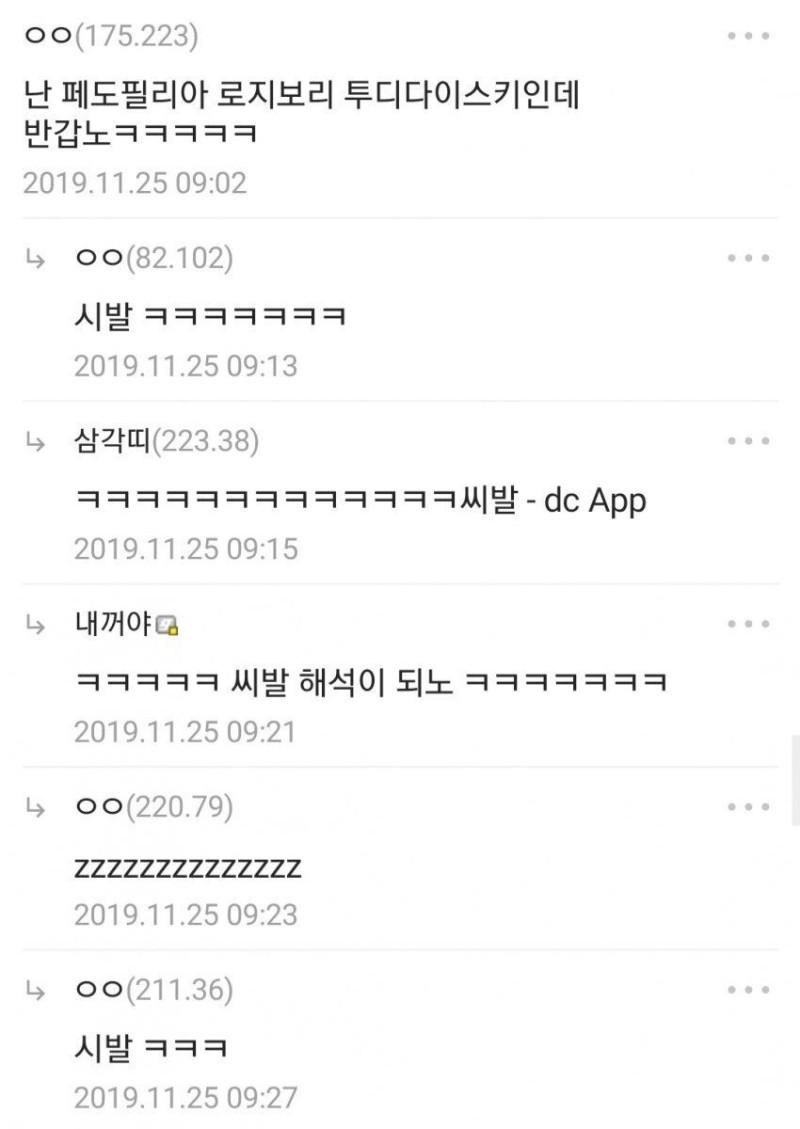Show more actions for the reply by ㅇㅇ(211.36)
The width and height of the screenshot is (800, 1129).
[x=748, y=989]
